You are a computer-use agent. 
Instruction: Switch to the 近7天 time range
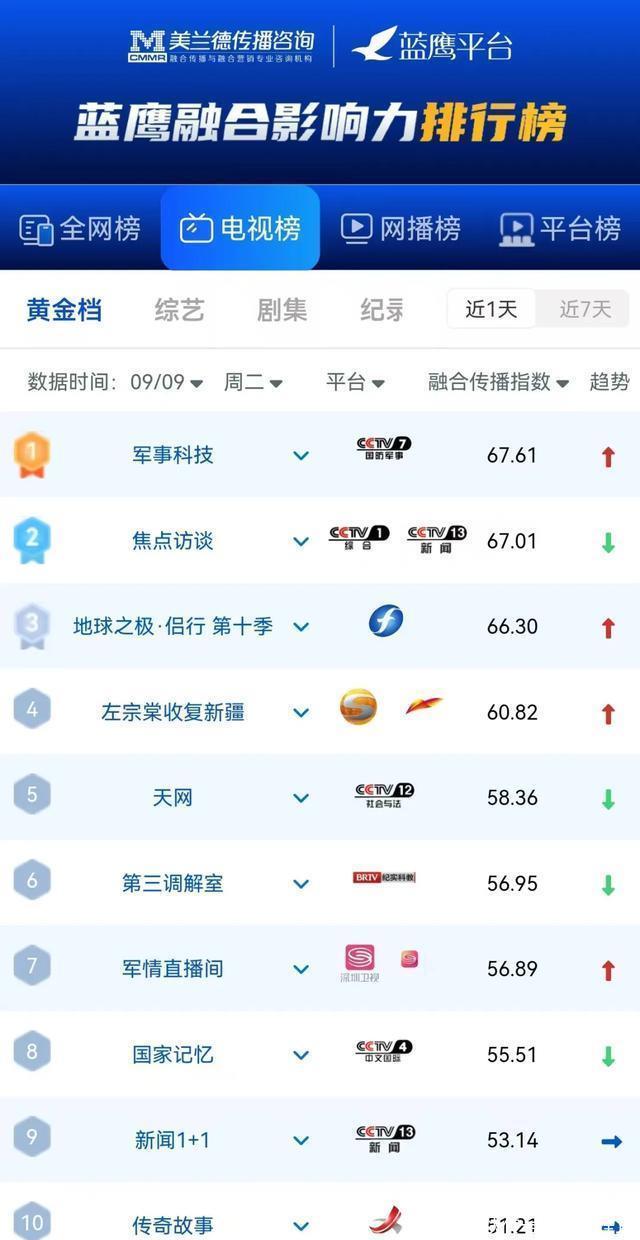(585, 310)
